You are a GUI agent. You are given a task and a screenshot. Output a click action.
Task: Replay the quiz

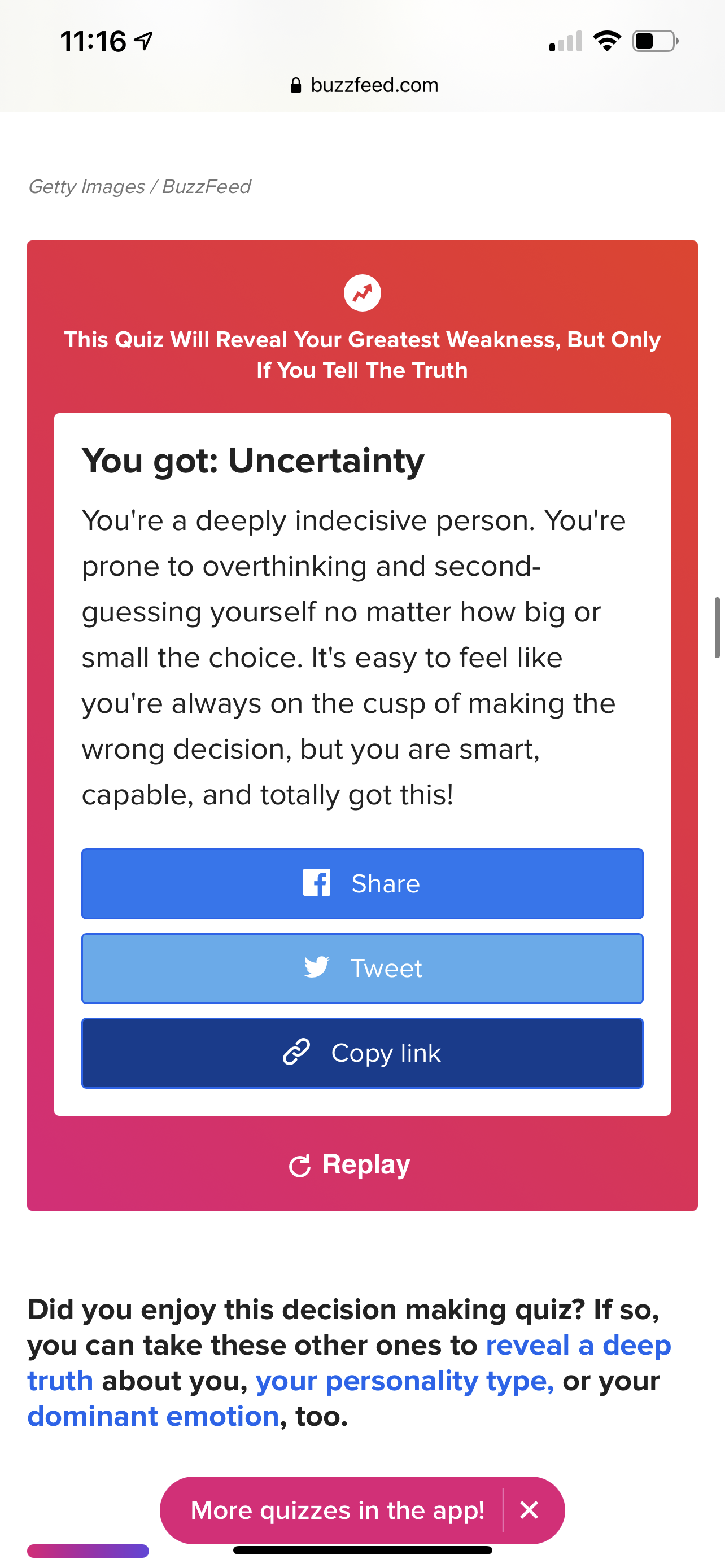pyautogui.click(x=350, y=1164)
